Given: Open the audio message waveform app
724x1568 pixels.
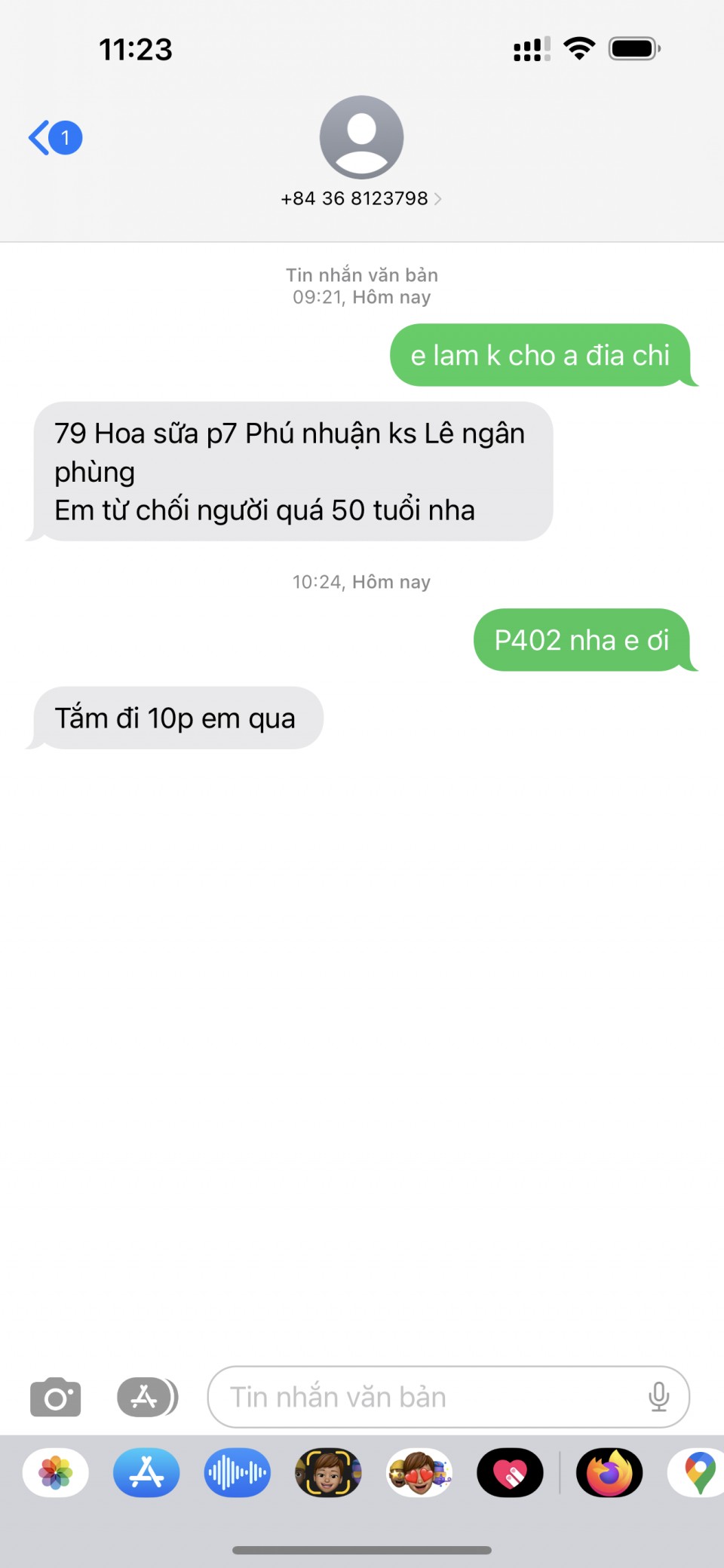Looking at the screenshot, I should 237,1472.
